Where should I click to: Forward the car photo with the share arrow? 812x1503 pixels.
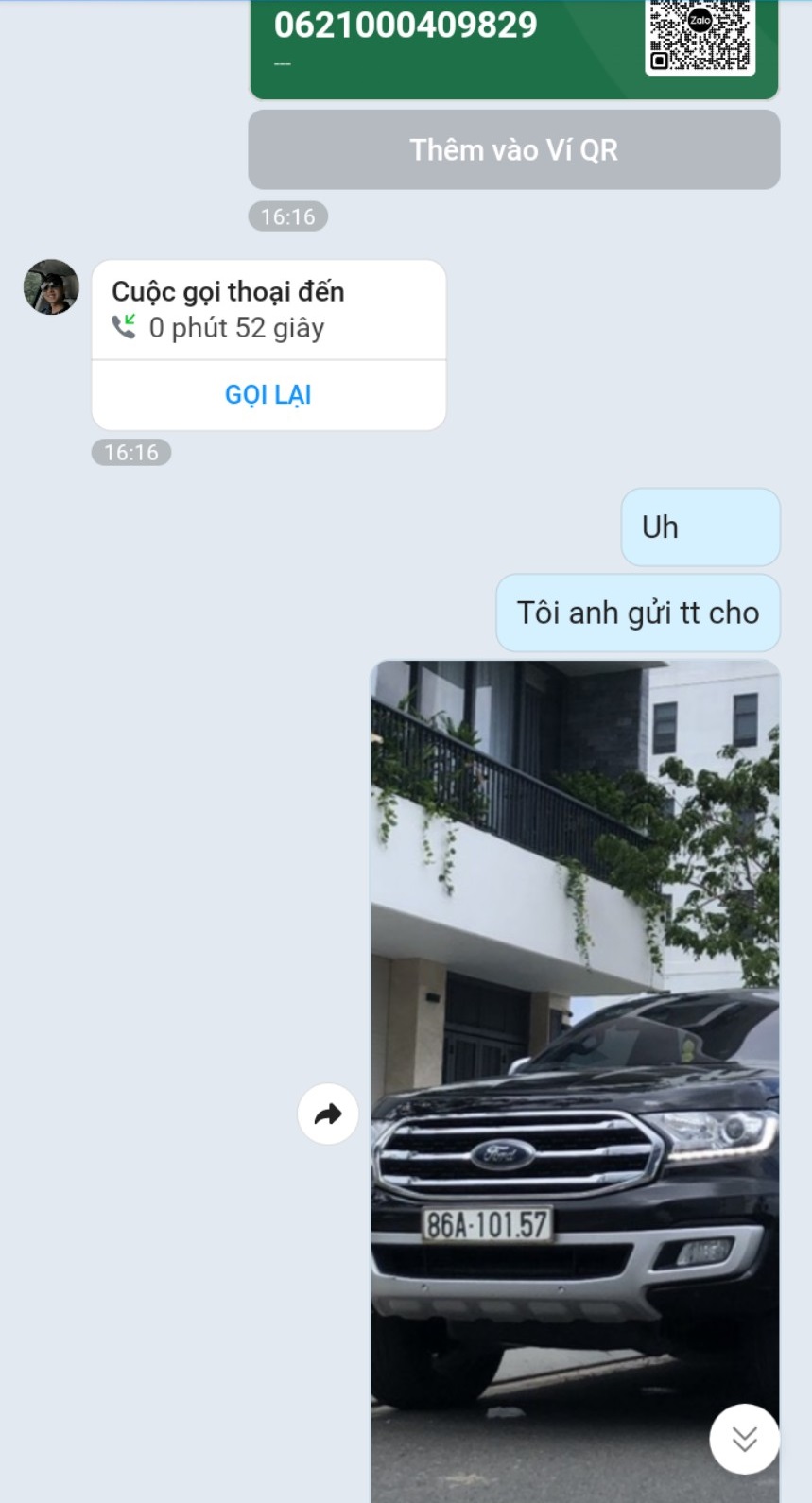[x=327, y=1114]
